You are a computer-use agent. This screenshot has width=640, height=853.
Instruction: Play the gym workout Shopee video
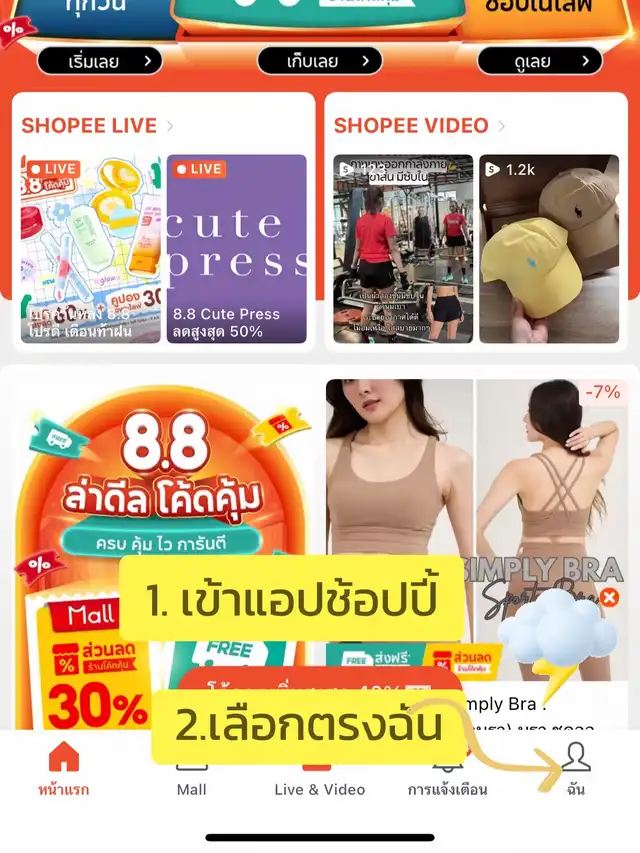(x=403, y=249)
